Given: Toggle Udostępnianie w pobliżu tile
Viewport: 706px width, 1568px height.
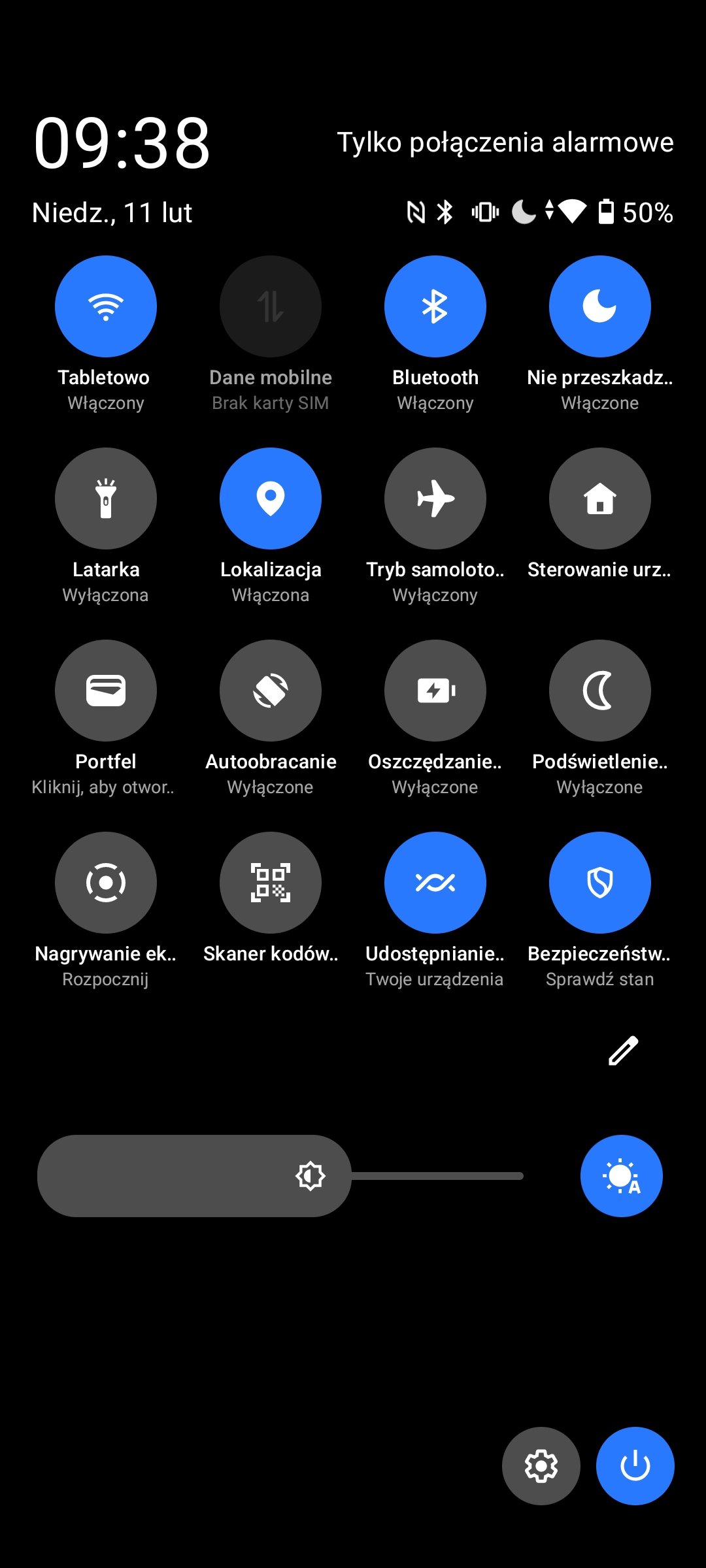Looking at the screenshot, I should point(435,883).
